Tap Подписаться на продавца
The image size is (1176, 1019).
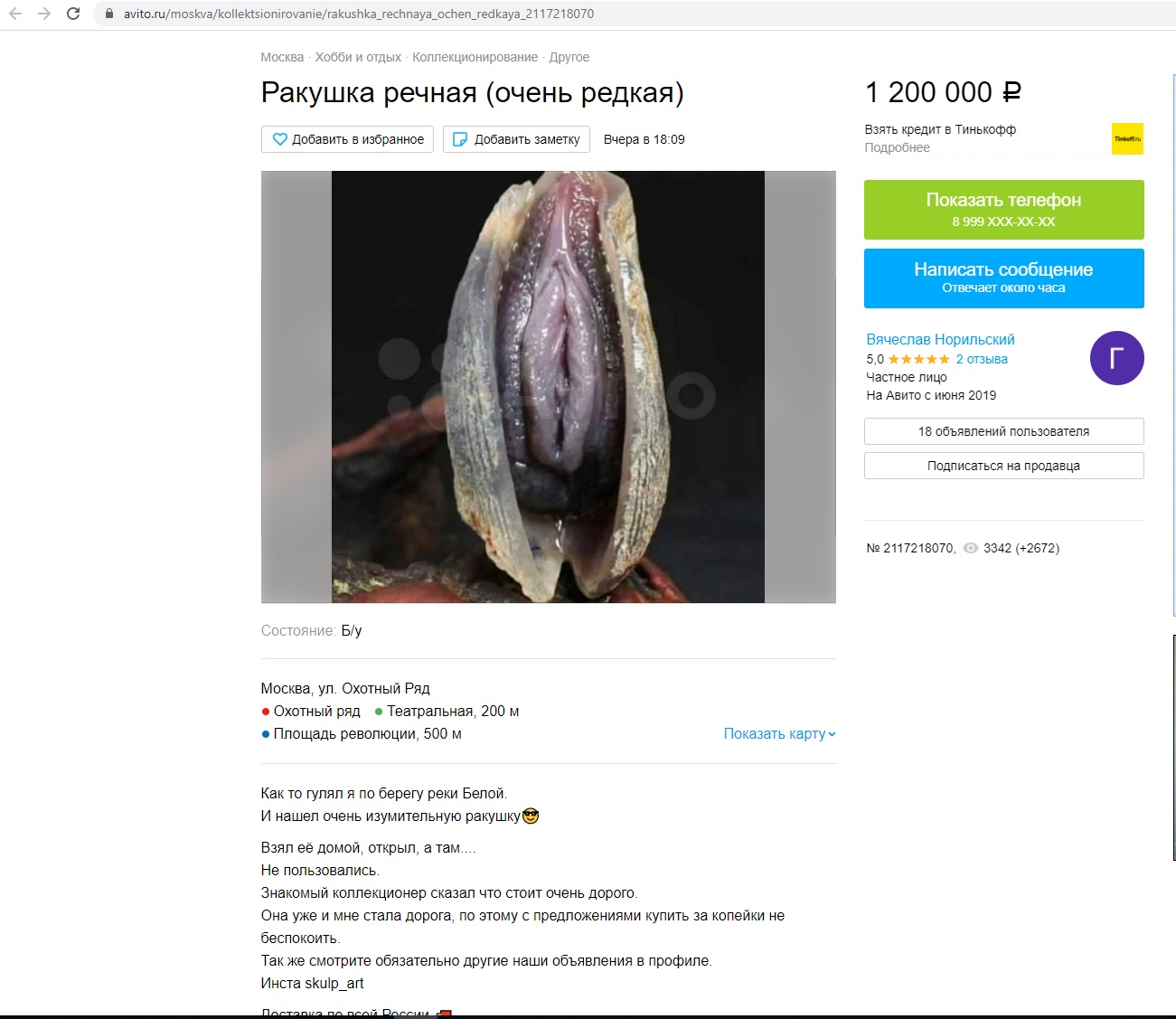pos(1003,466)
